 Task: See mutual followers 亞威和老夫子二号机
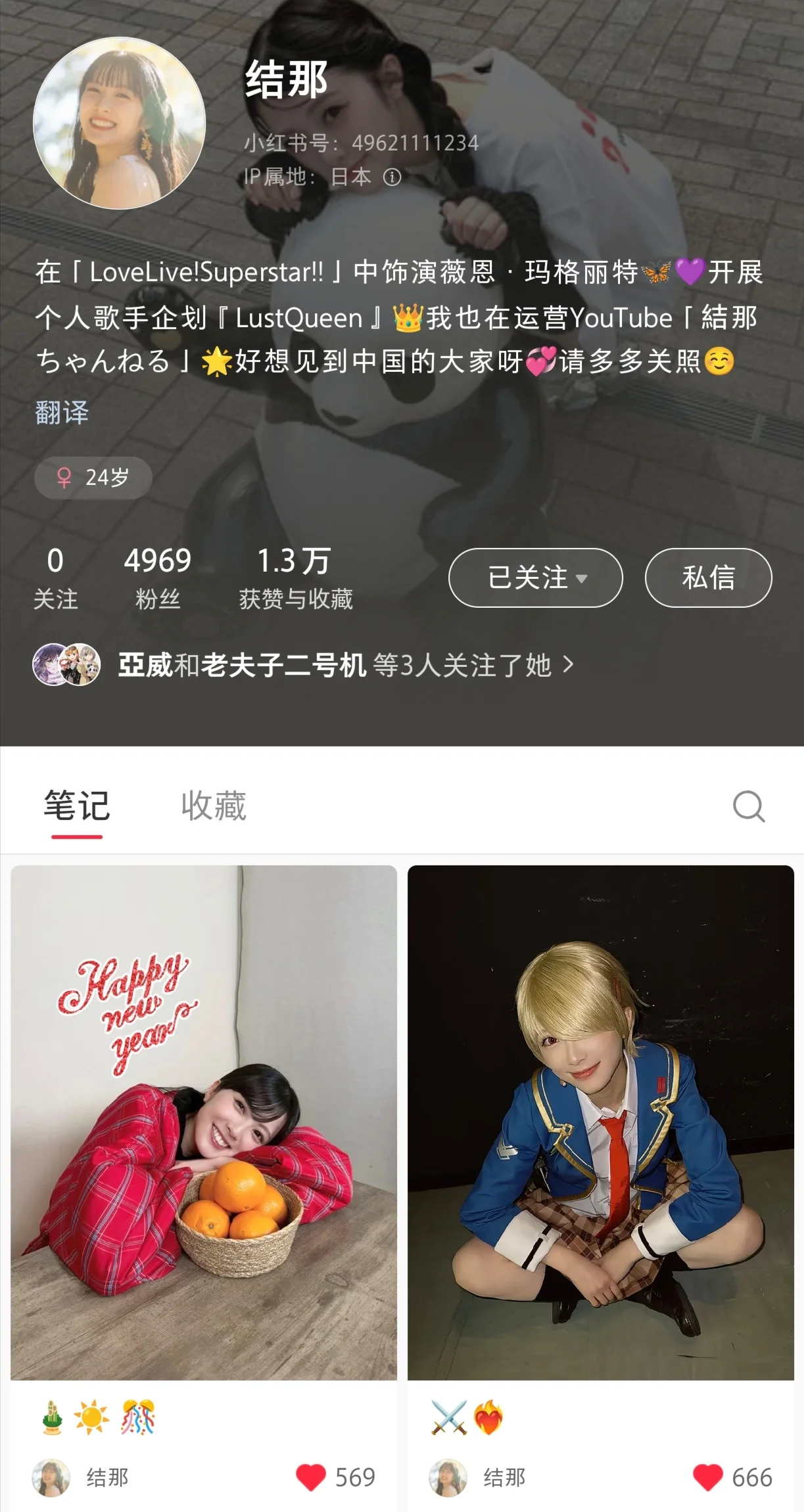[302, 665]
